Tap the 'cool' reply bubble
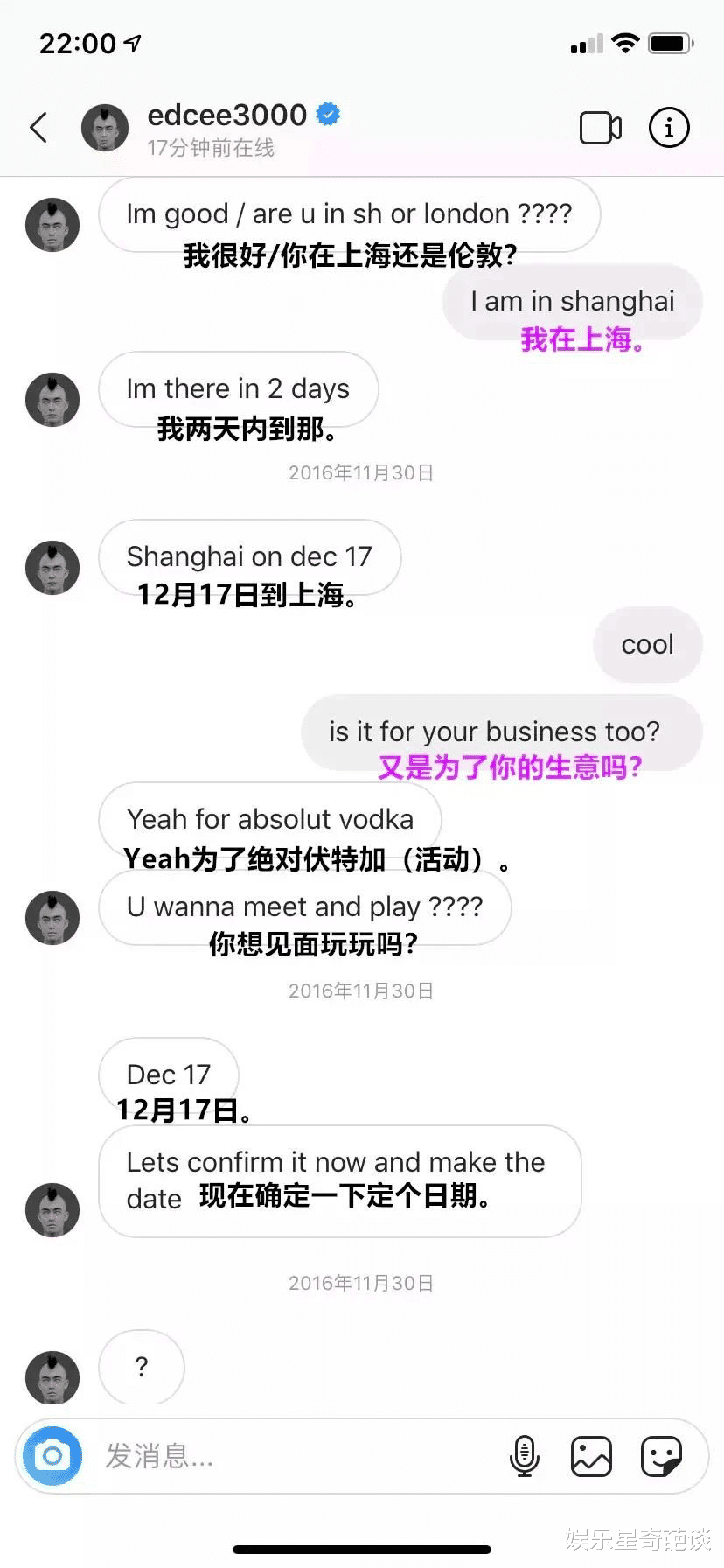Image resolution: width=724 pixels, height=1568 pixels. [647, 645]
